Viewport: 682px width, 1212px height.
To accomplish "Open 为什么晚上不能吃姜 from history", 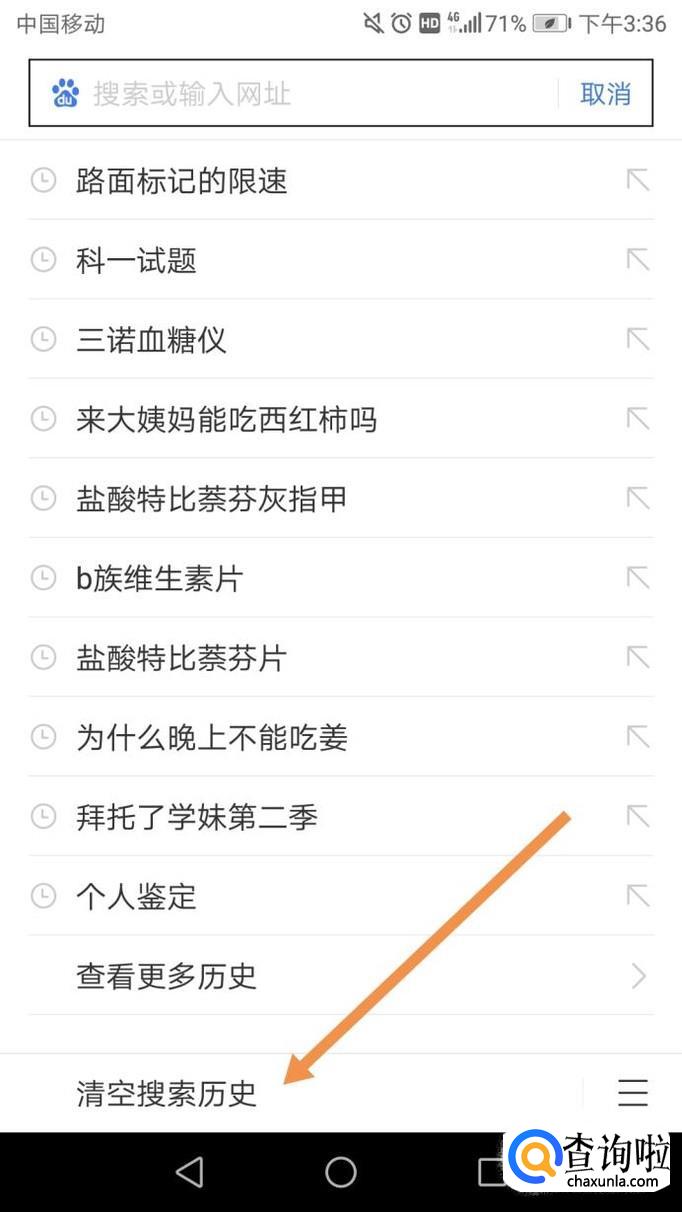I will (212, 738).
